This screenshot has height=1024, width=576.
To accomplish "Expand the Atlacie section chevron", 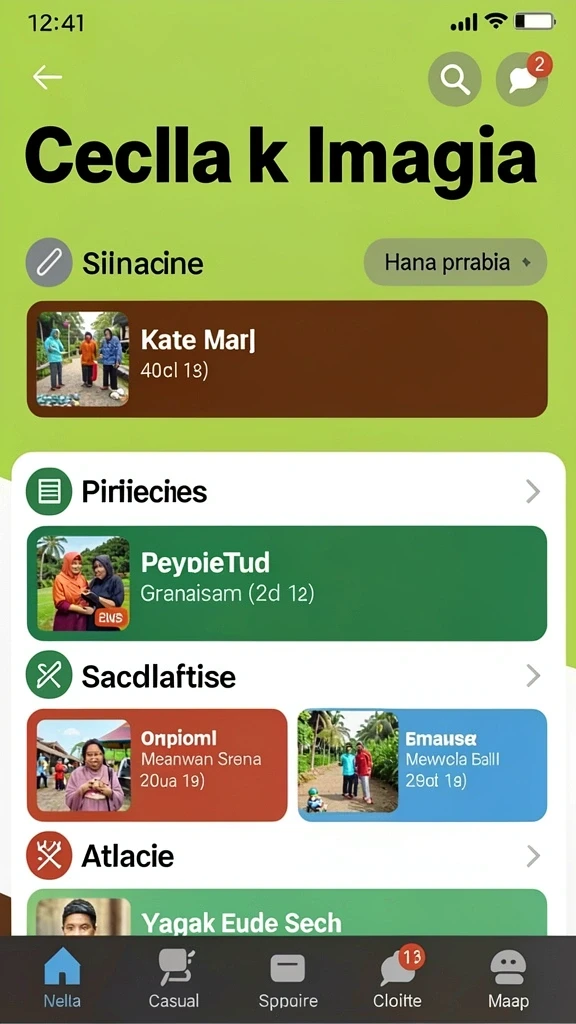I will (533, 856).
